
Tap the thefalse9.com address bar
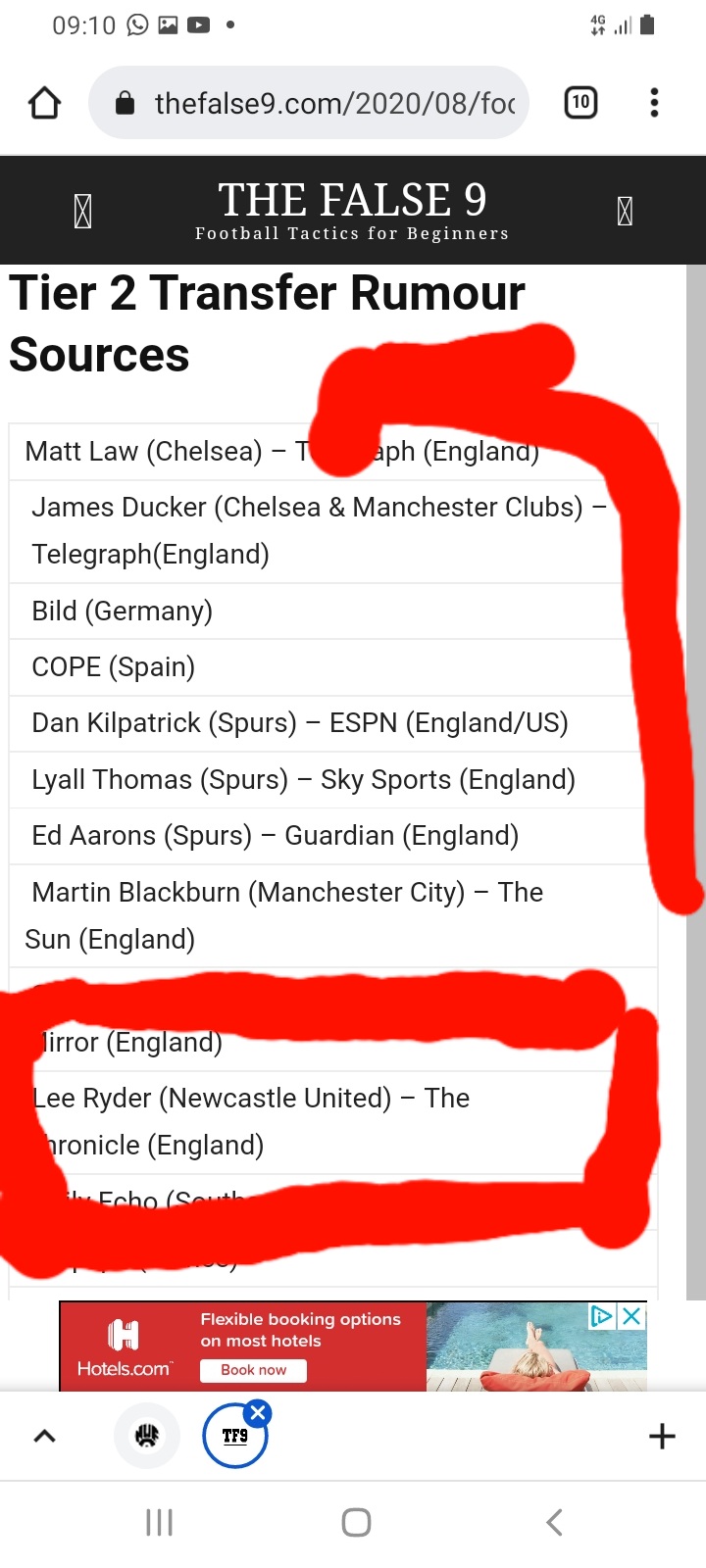pos(309,102)
